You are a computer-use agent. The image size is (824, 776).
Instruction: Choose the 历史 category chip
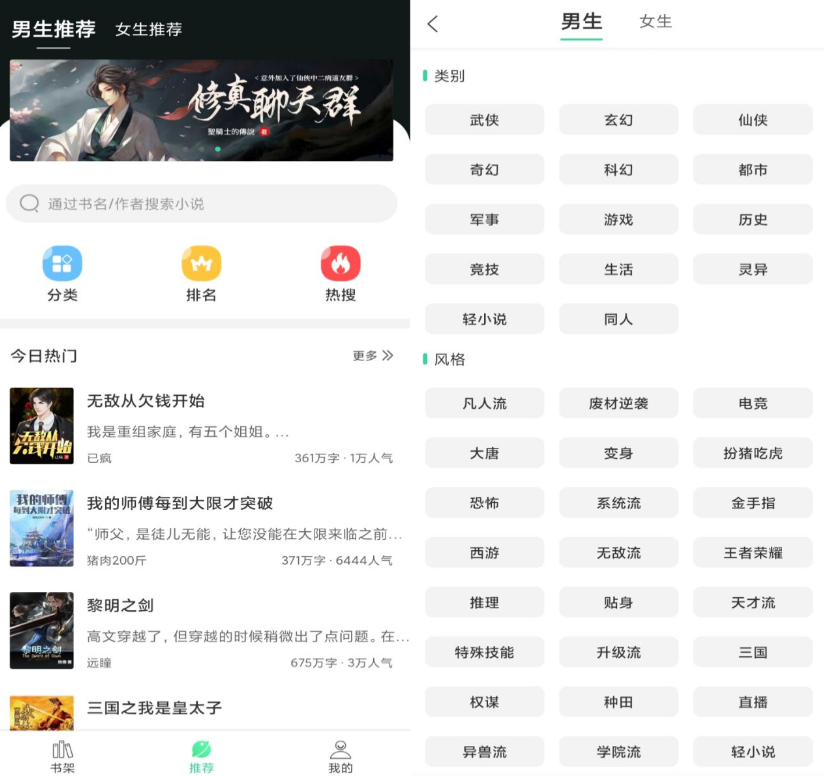[752, 220]
